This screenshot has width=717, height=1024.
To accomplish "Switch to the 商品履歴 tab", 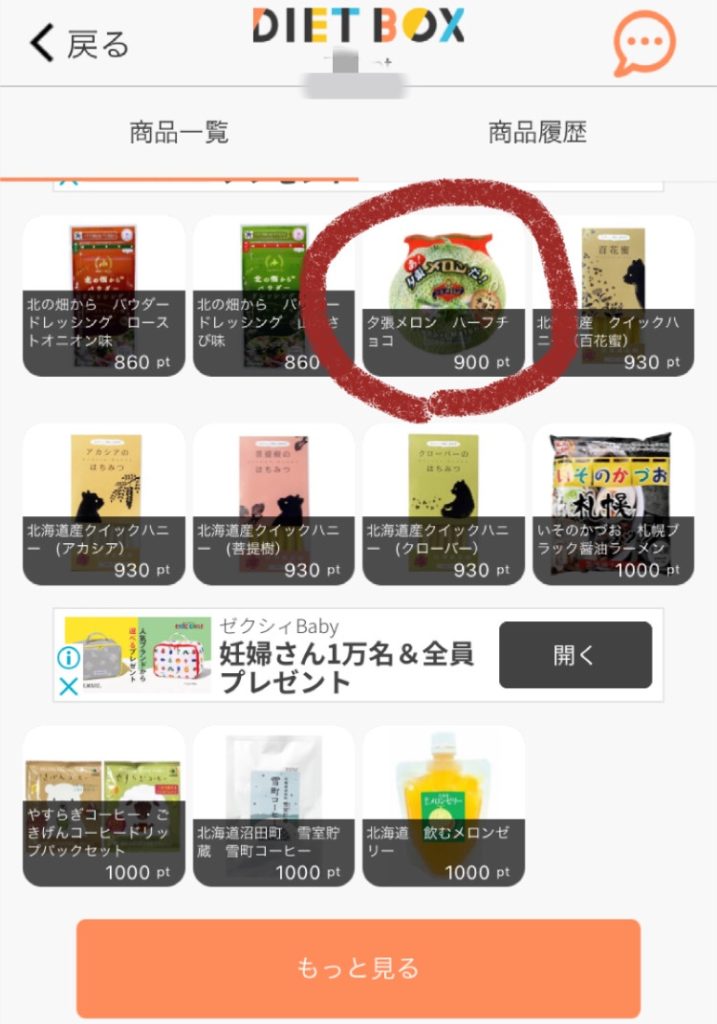I will click(537, 132).
